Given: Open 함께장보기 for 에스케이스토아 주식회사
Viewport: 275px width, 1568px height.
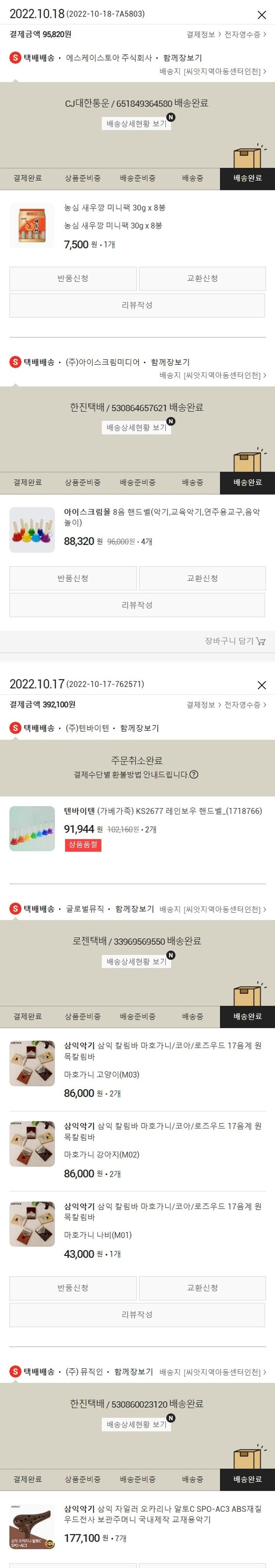Looking at the screenshot, I should click(x=182, y=58).
